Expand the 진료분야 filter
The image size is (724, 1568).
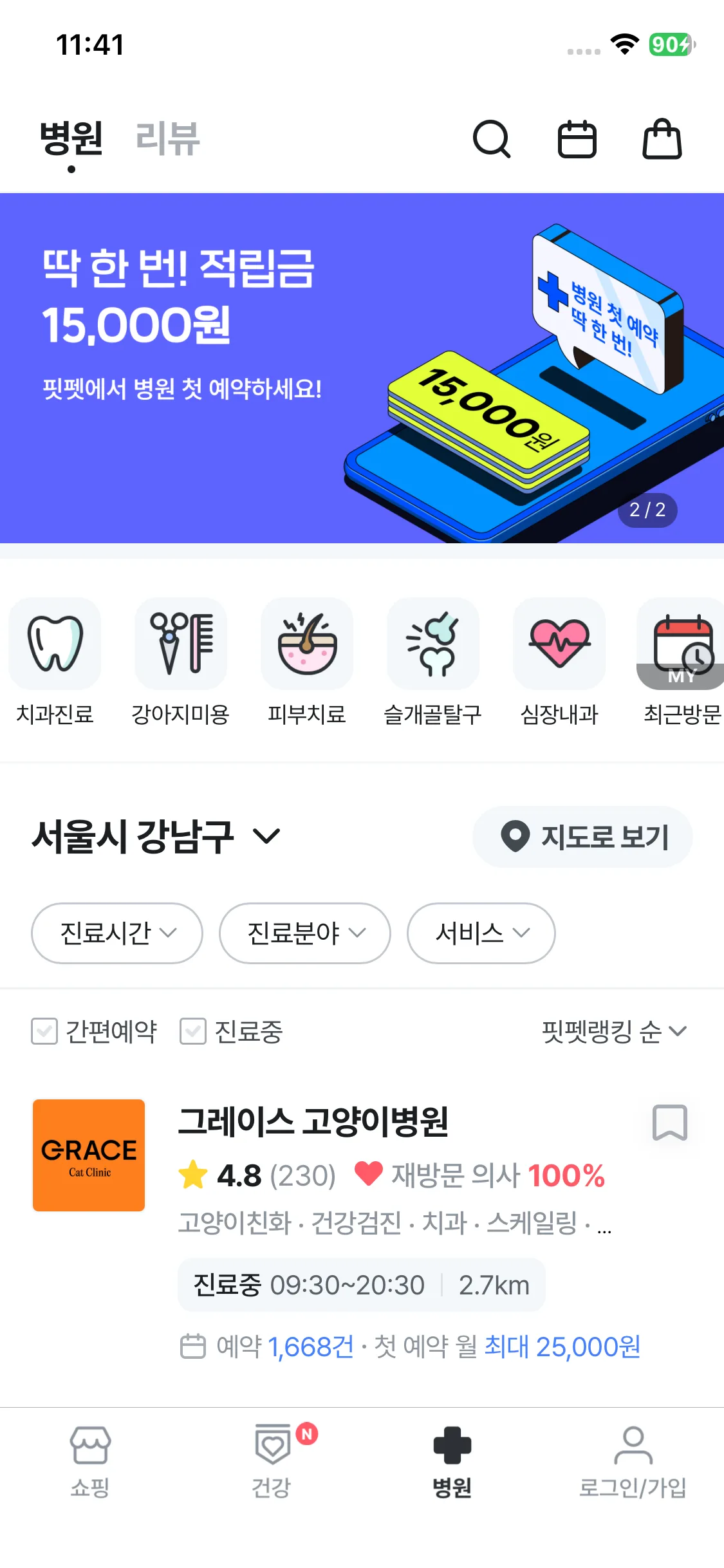(x=305, y=933)
